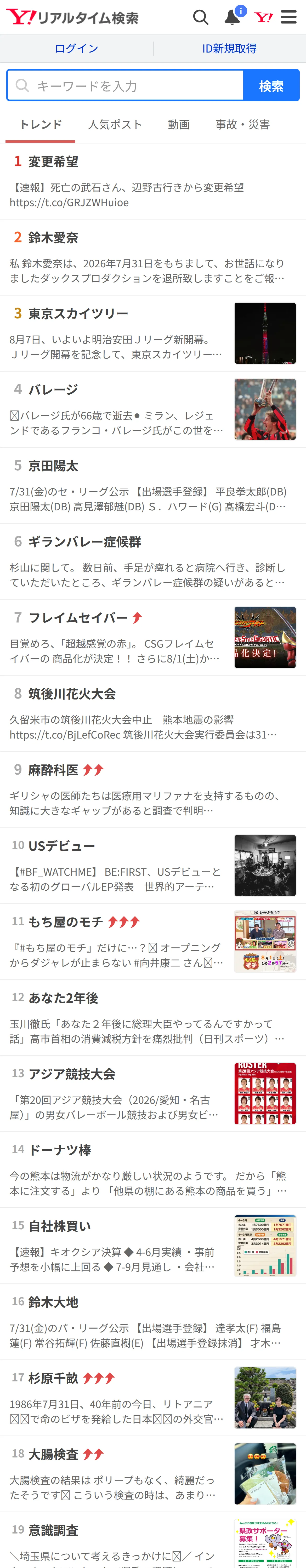Image resolution: width=306 pixels, height=1568 pixels.
Task: Switch to the 動画 tab
Action: pyautogui.click(x=179, y=125)
